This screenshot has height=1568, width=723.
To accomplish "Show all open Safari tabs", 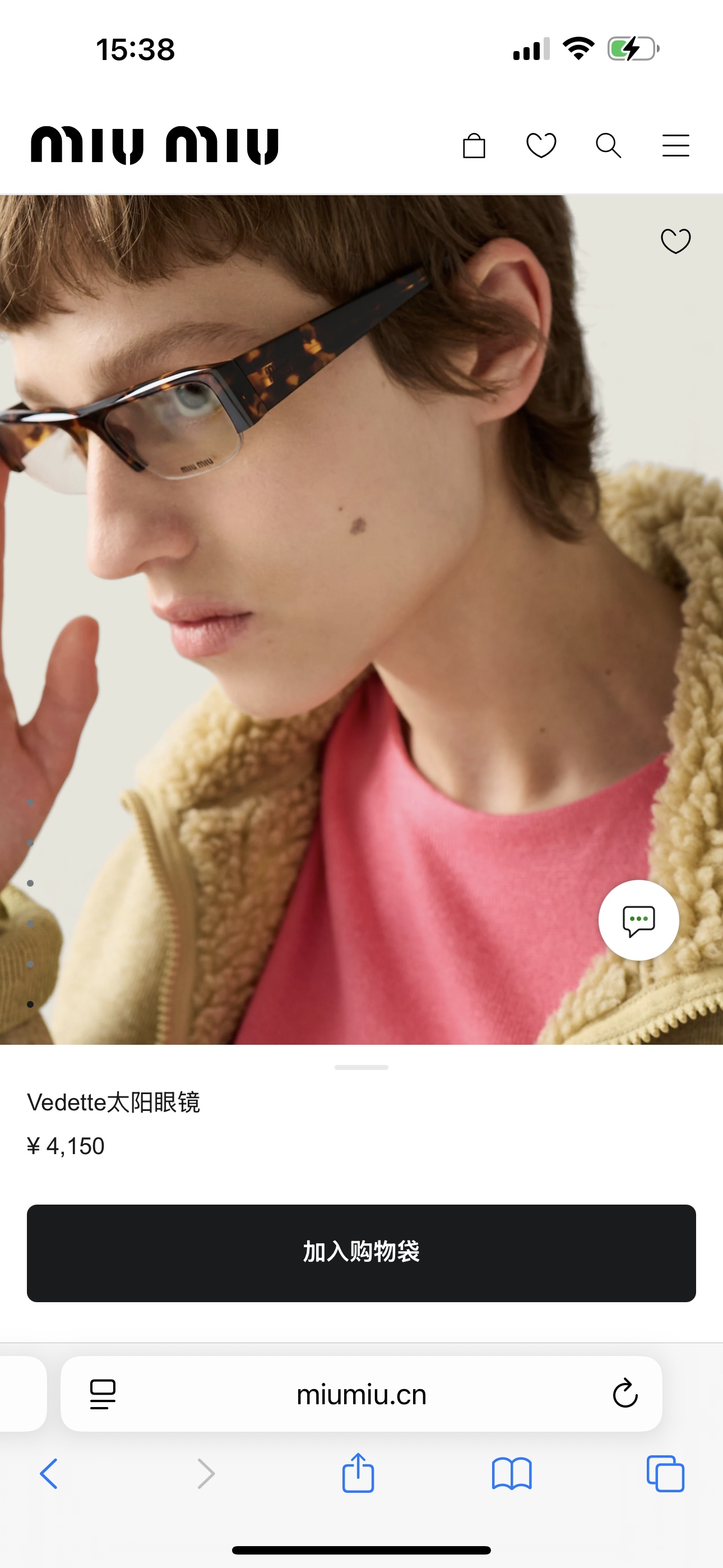I will (x=665, y=1474).
